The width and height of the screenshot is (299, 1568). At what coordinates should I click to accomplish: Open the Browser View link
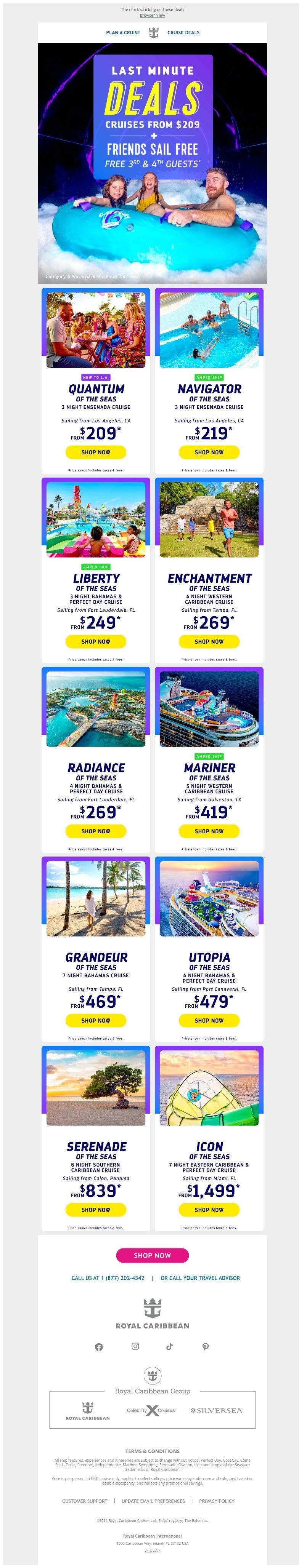click(x=152, y=15)
